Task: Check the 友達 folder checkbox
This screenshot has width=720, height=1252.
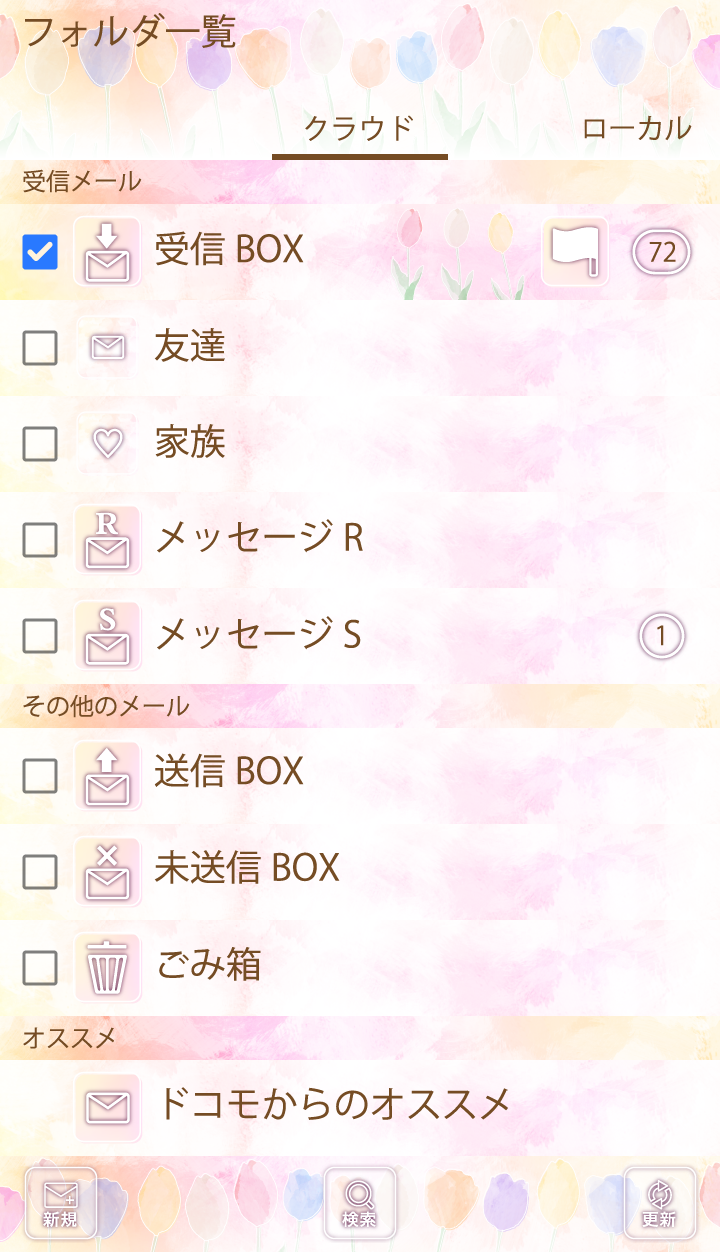Action: (40, 348)
